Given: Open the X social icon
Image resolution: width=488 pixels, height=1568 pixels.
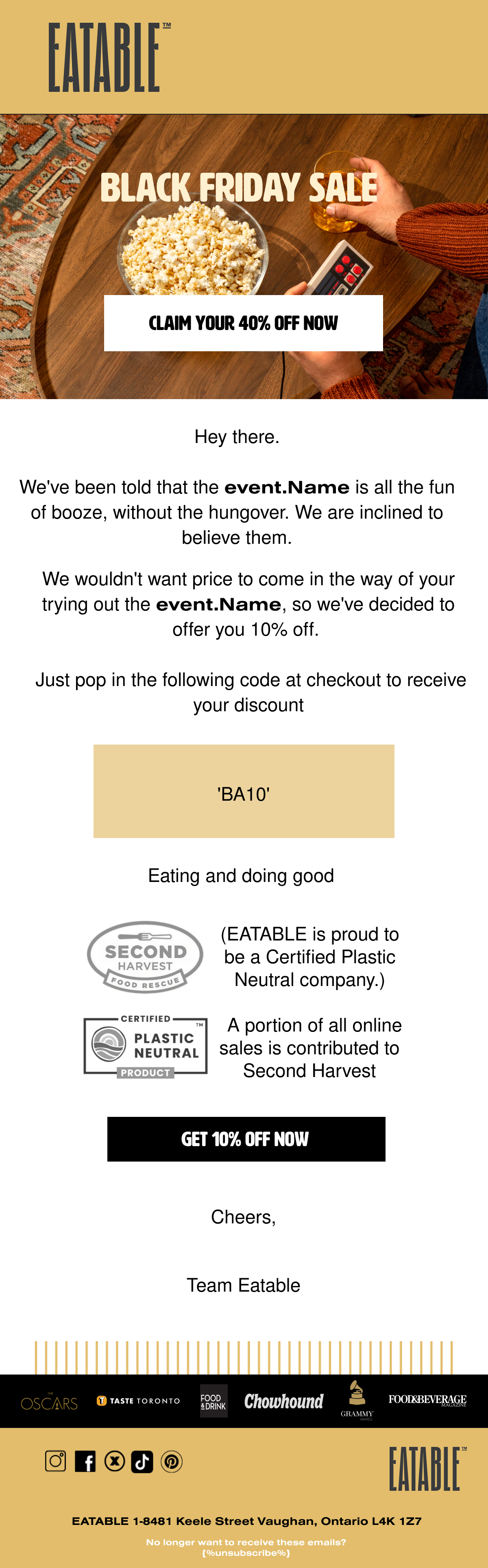Looking at the screenshot, I should 115,1461.
